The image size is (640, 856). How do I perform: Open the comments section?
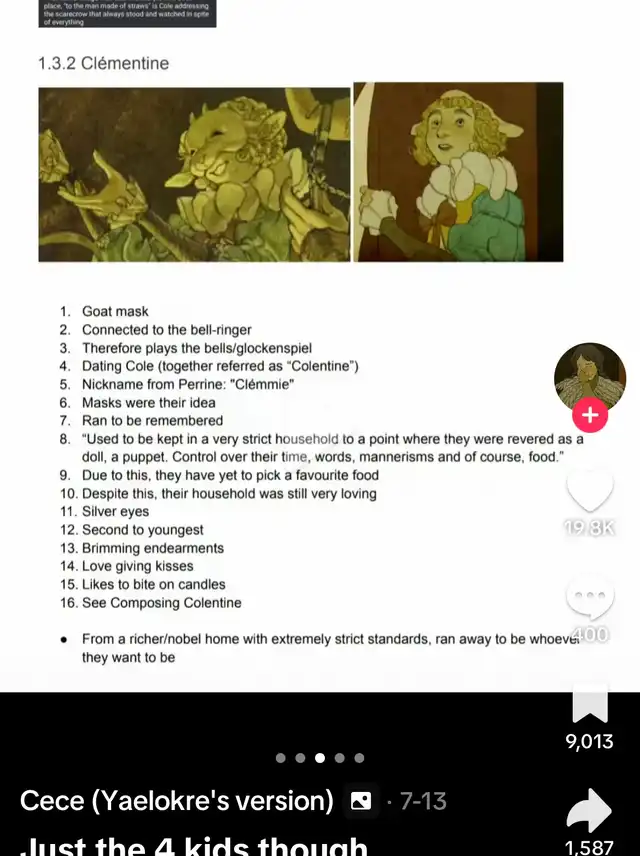[x=590, y=598]
